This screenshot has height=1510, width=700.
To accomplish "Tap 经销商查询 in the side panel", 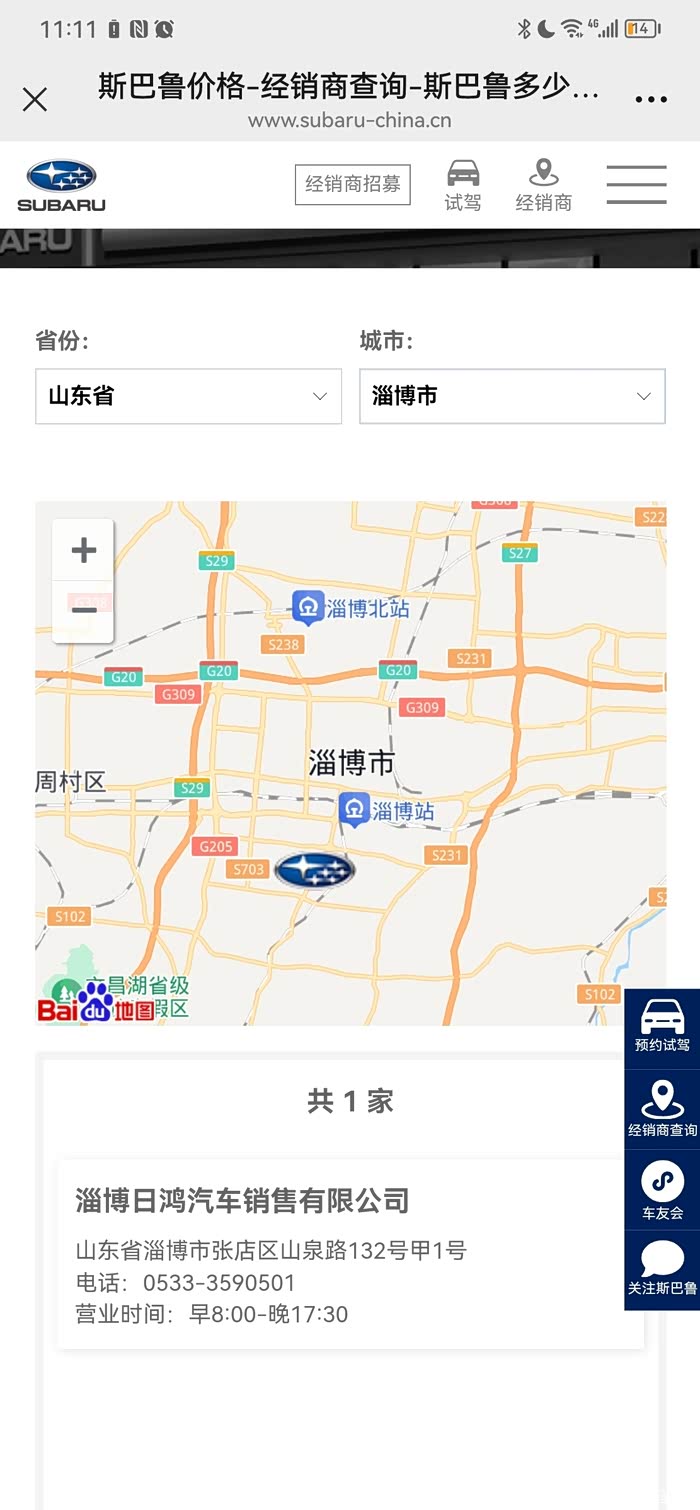I will [662, 1110].
